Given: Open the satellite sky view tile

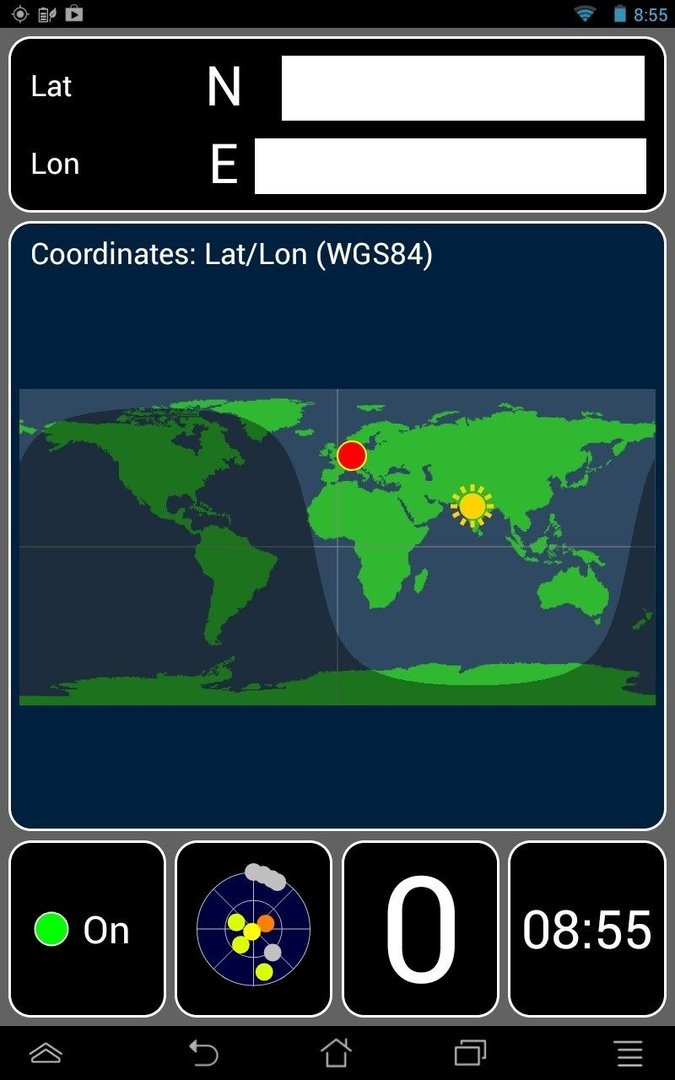Looking at the screenshot, I should pyautogui.click(x=253, y=928).
